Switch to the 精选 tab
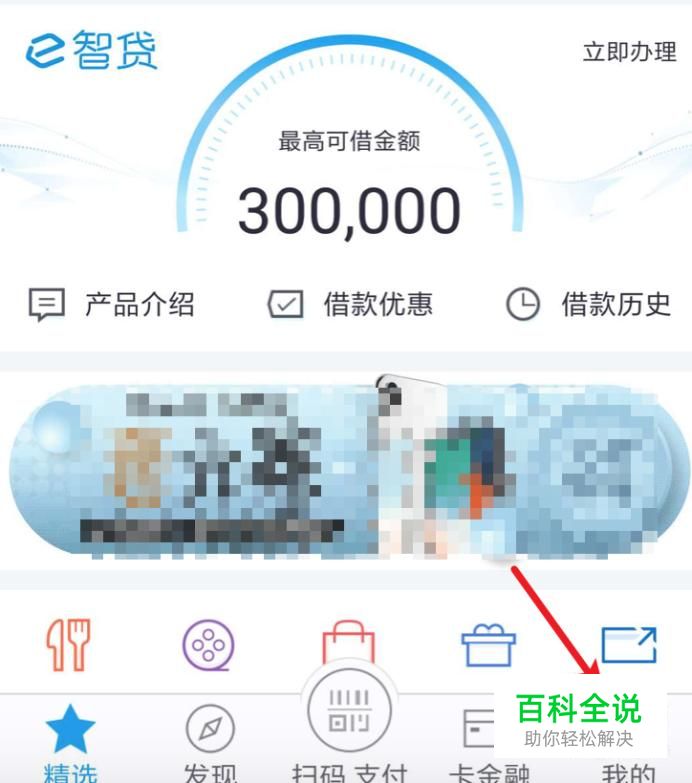692x783 pixels. pos(70,744)
